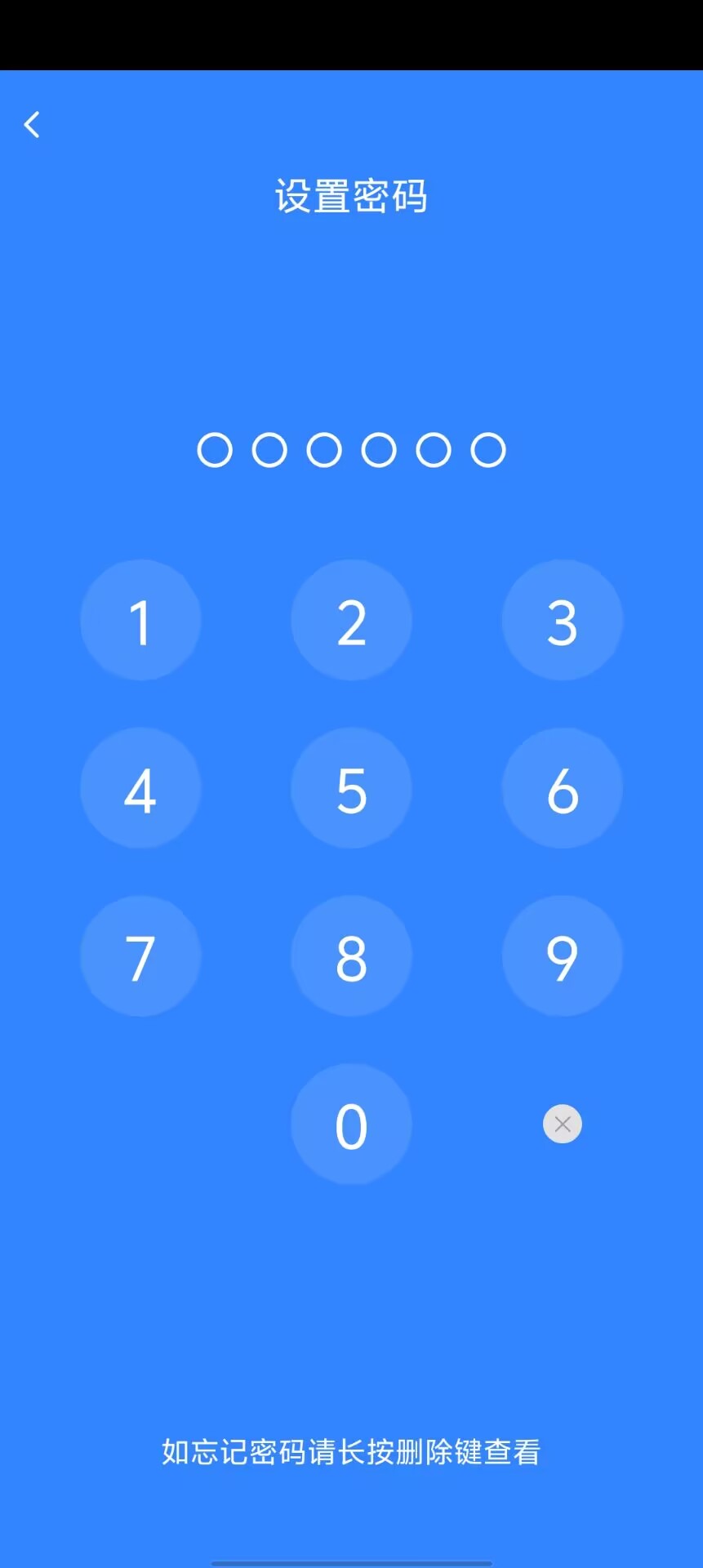Delete the last entered digit
Screen dimensions: 703x1568
point(562,1125)
